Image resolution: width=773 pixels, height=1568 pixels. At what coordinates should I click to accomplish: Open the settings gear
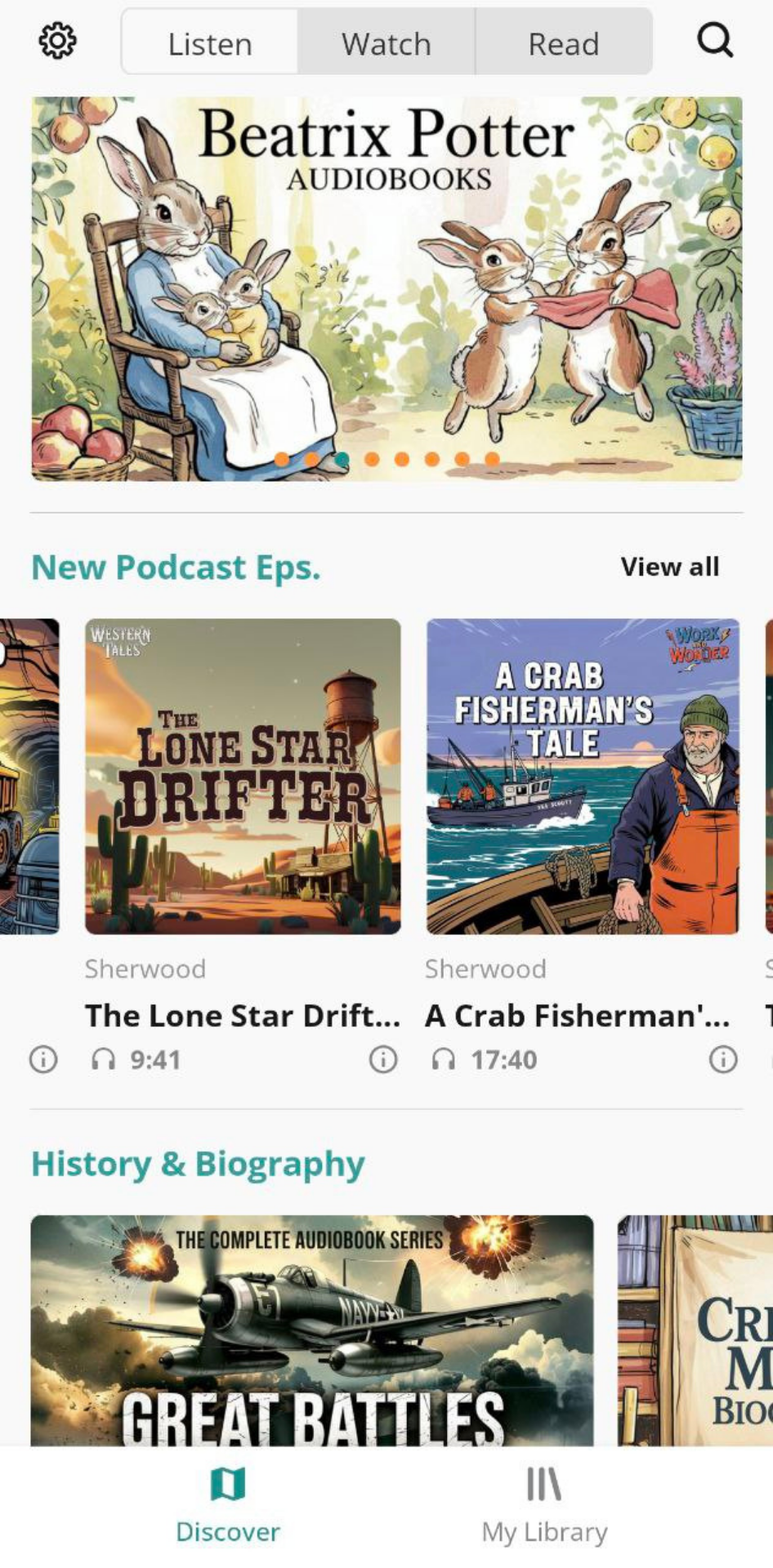coord(57,41)
